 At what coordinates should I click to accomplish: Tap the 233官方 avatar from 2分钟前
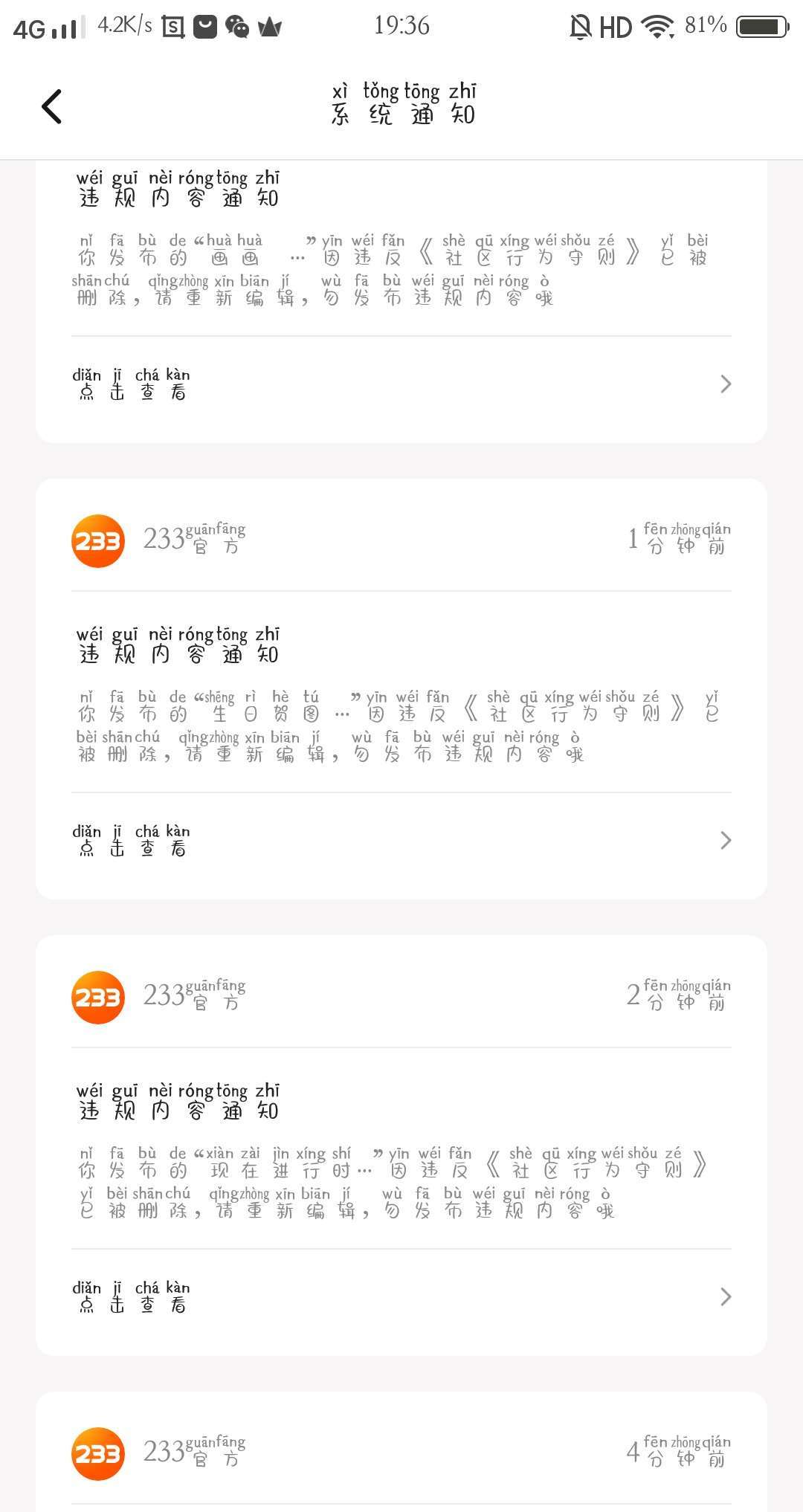tap(98, 997)
